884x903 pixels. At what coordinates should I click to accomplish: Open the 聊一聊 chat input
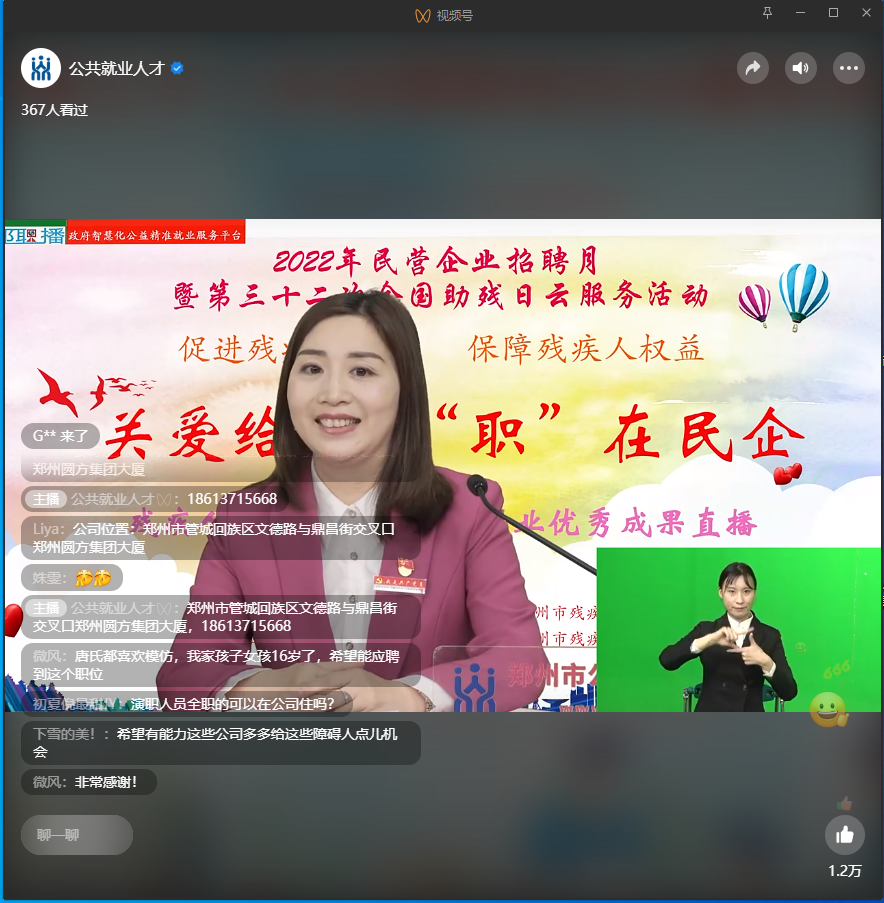(77, 835)
